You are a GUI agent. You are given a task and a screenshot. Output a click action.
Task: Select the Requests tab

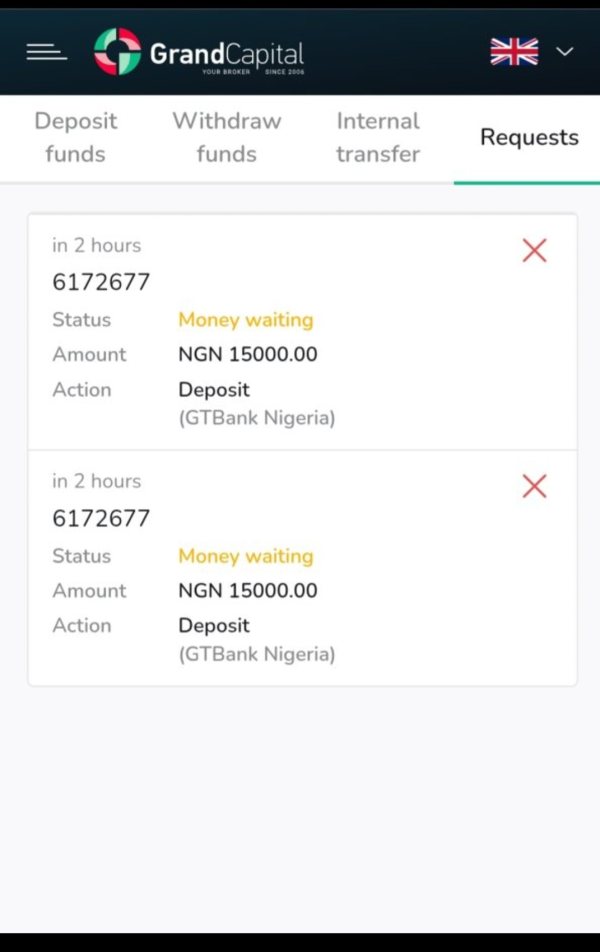[x=529, y=137]
